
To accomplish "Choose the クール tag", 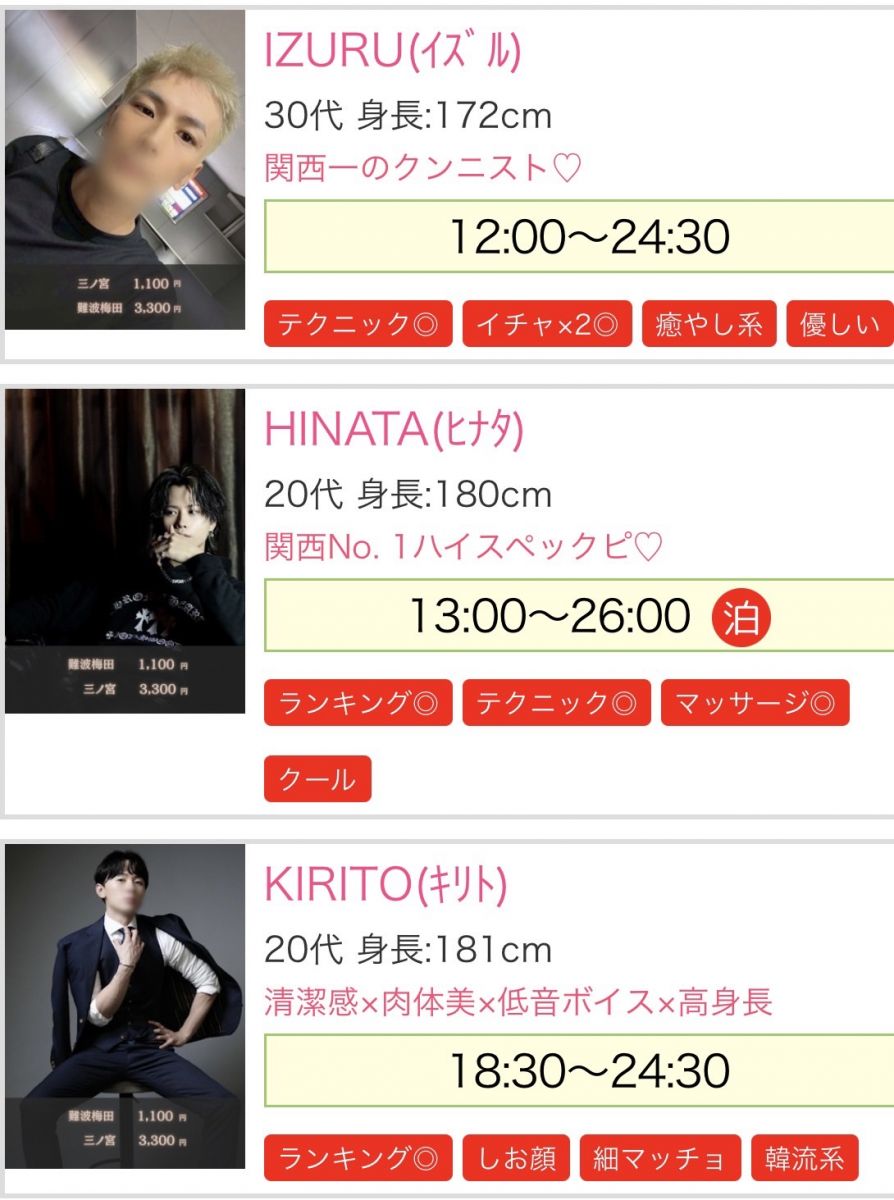I will (317, 779).
